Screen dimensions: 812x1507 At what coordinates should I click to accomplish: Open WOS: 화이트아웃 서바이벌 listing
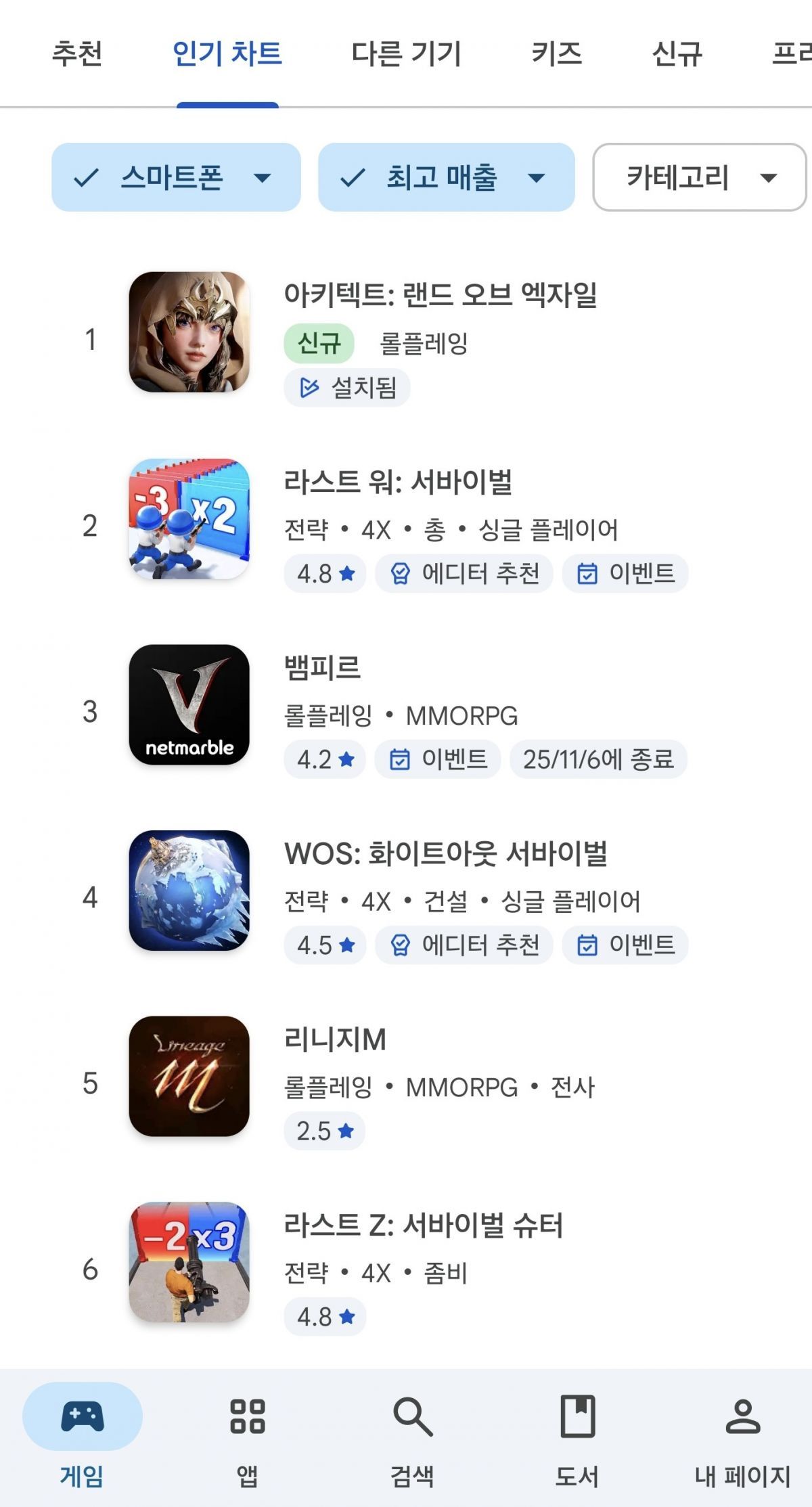coord(445,854)
